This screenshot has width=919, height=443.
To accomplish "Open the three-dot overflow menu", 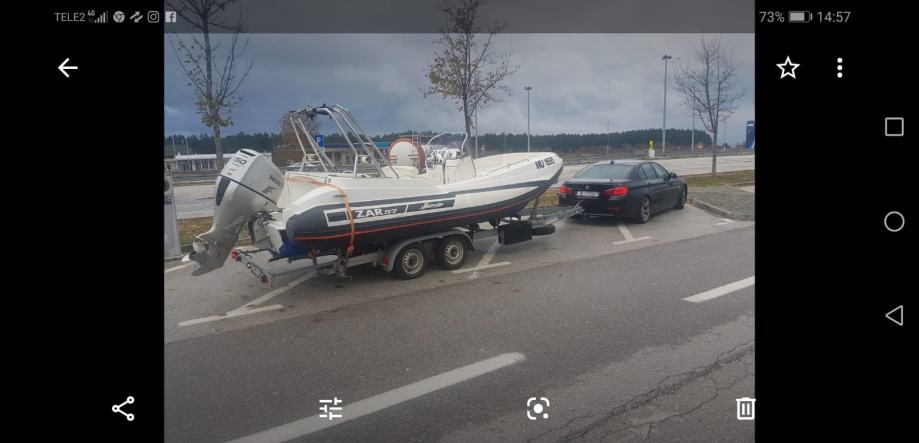I will (839, 68).
